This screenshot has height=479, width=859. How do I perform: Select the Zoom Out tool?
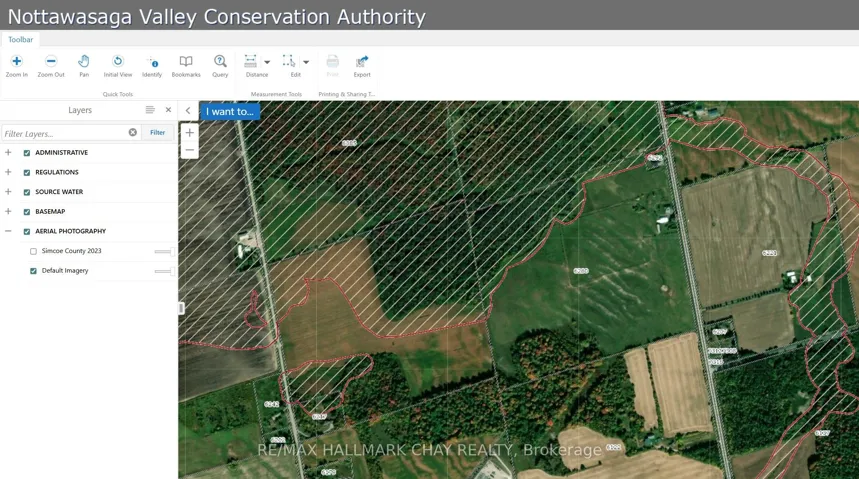[x=51, y=65]
